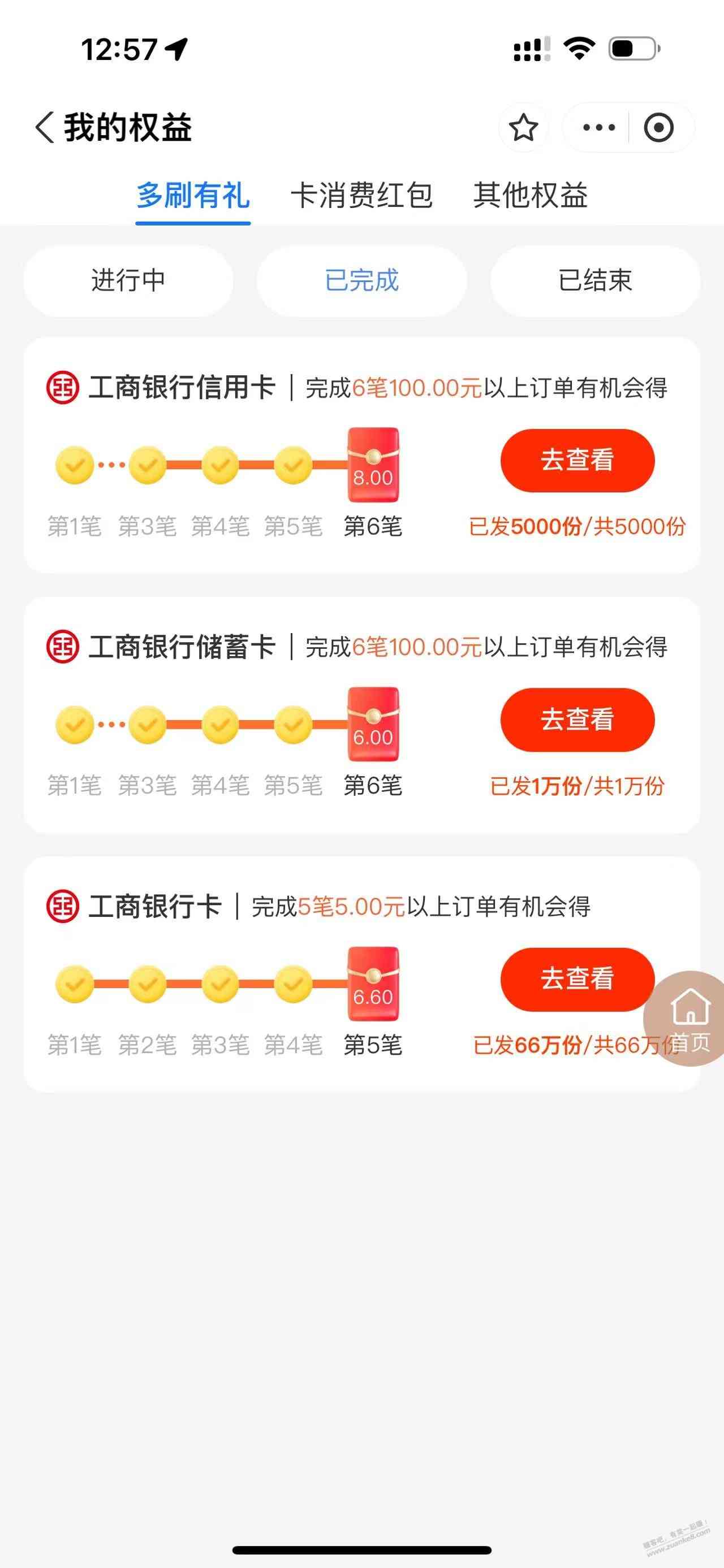Favorite this mini program with star icon
This screenshot has height=1568, width=724.
click(523, 128)
